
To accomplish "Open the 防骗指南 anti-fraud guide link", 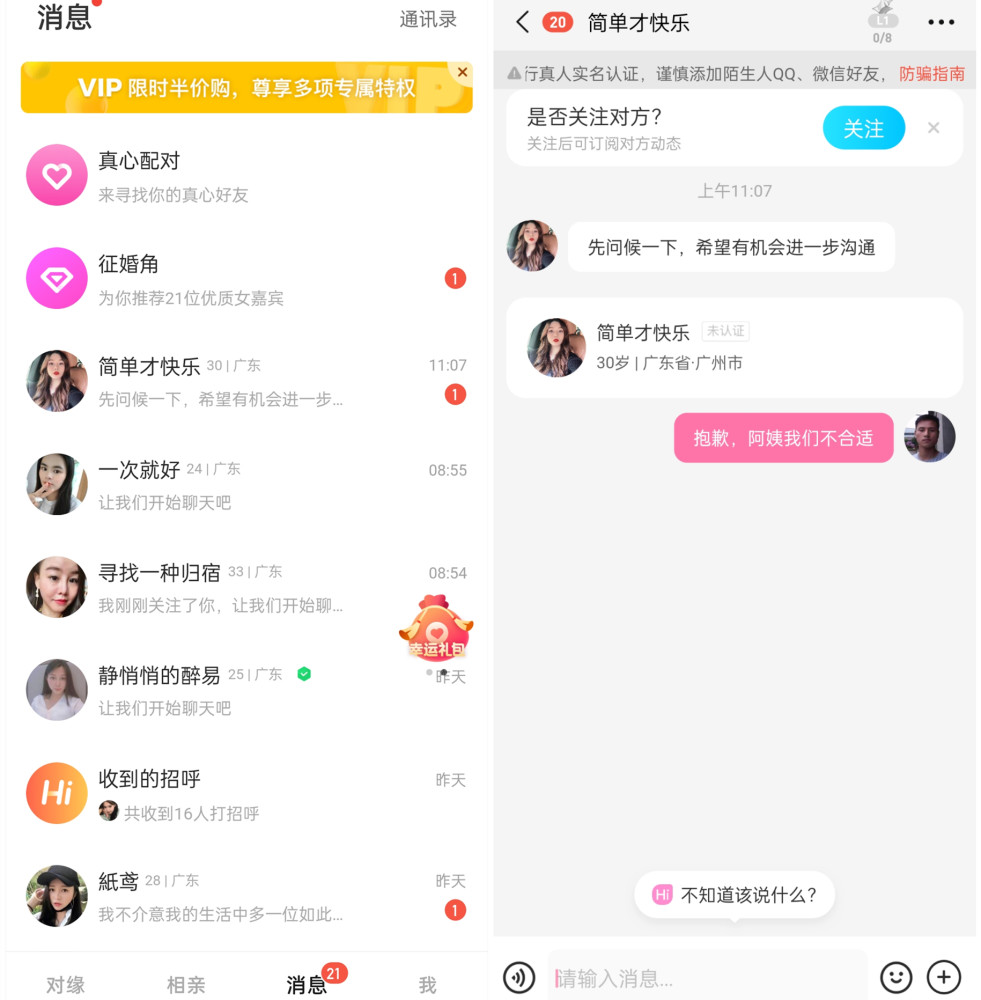I will [x=932, y=72].
